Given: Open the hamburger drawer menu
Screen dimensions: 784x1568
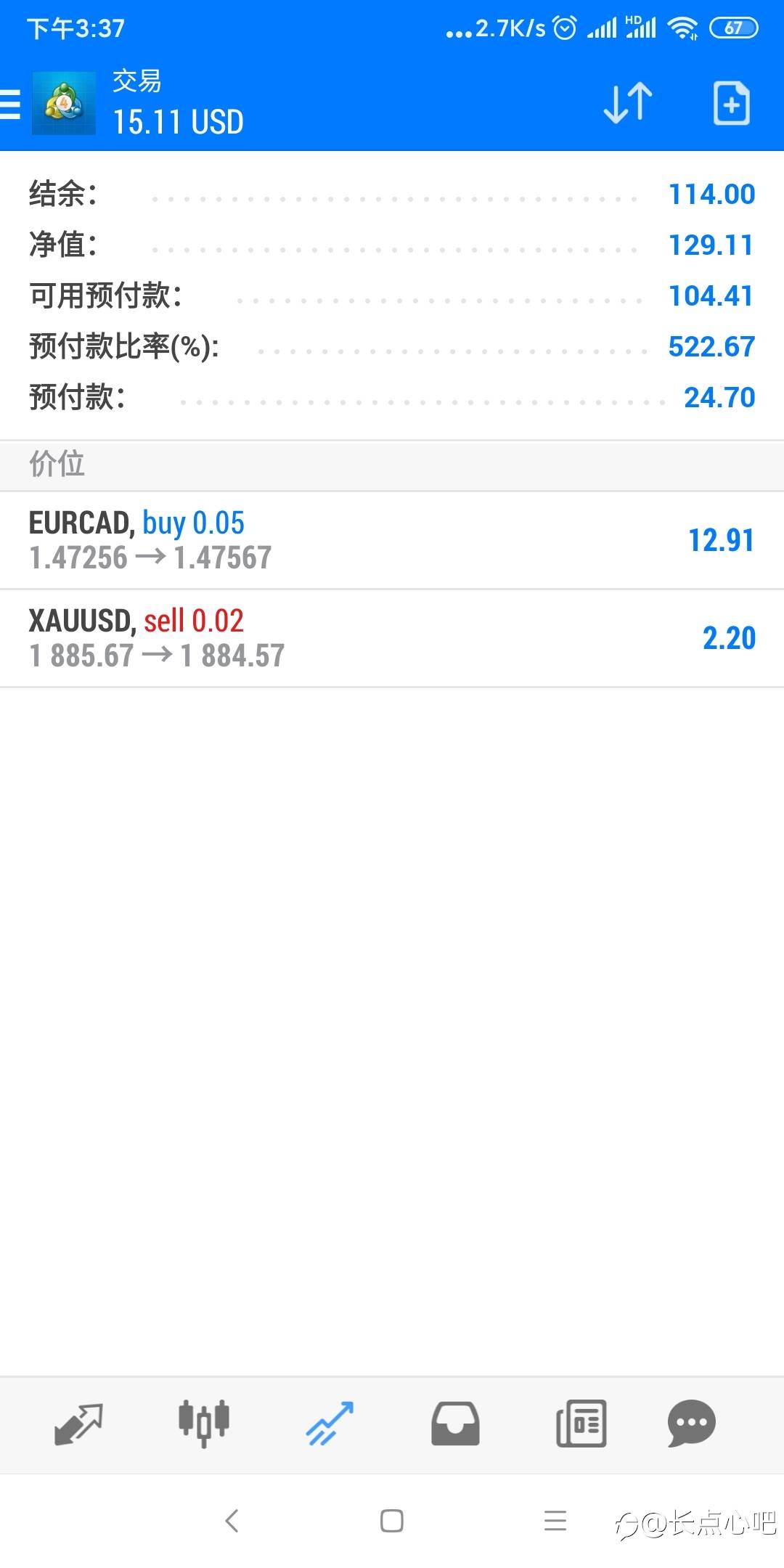Looking at the screenshot, I should coord(10,104).
